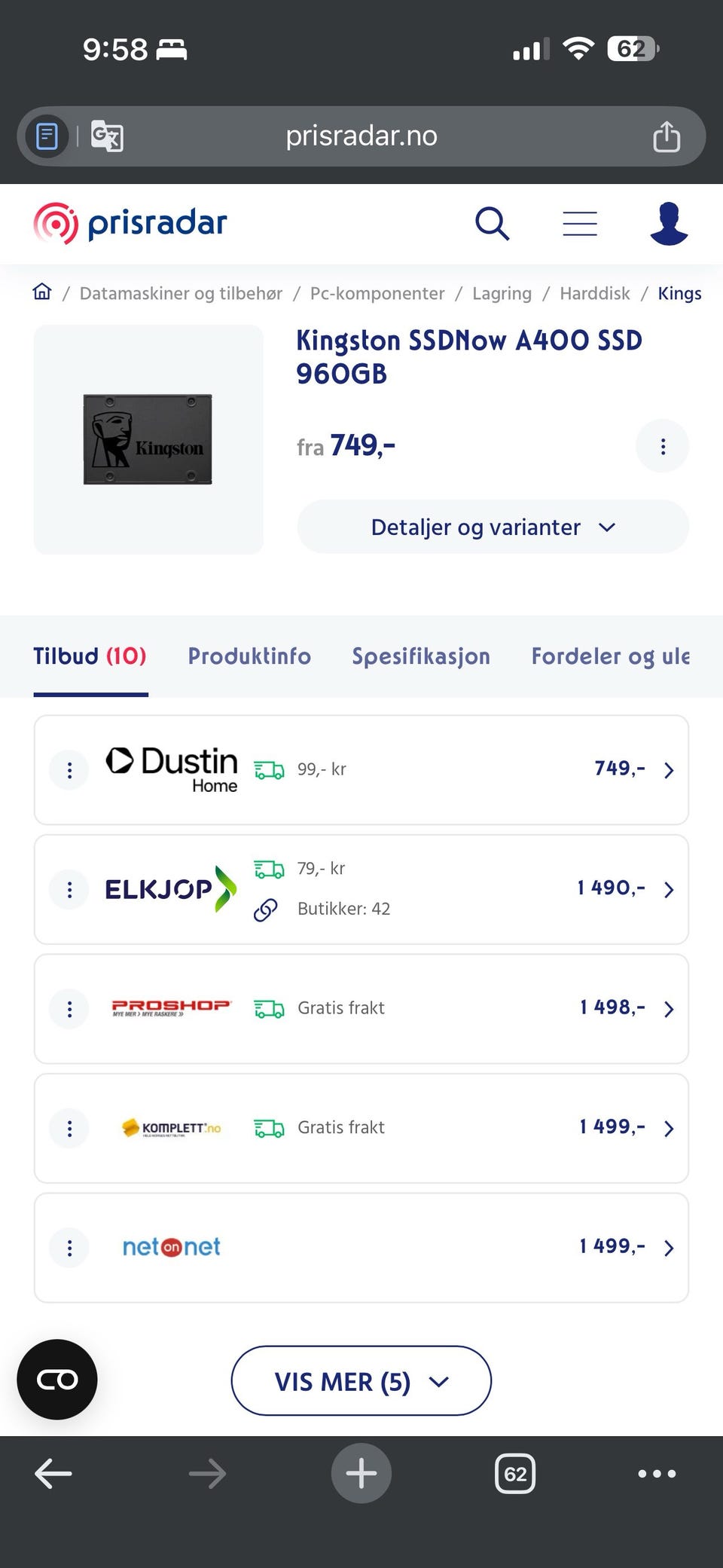Open the Elkjøp offer for 1 490,-

361,889
